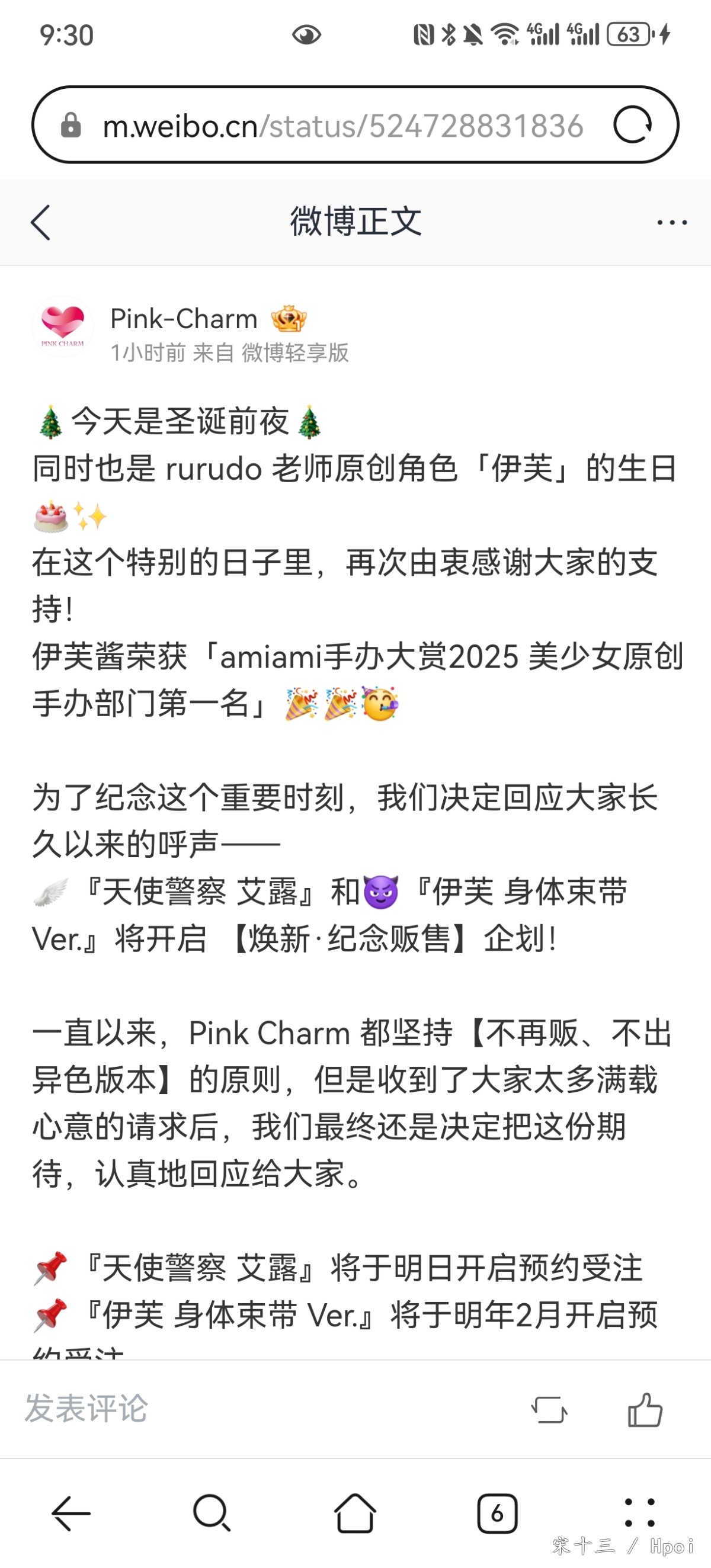
Task: Repost this Weibo post
Action: (549, 1410)
